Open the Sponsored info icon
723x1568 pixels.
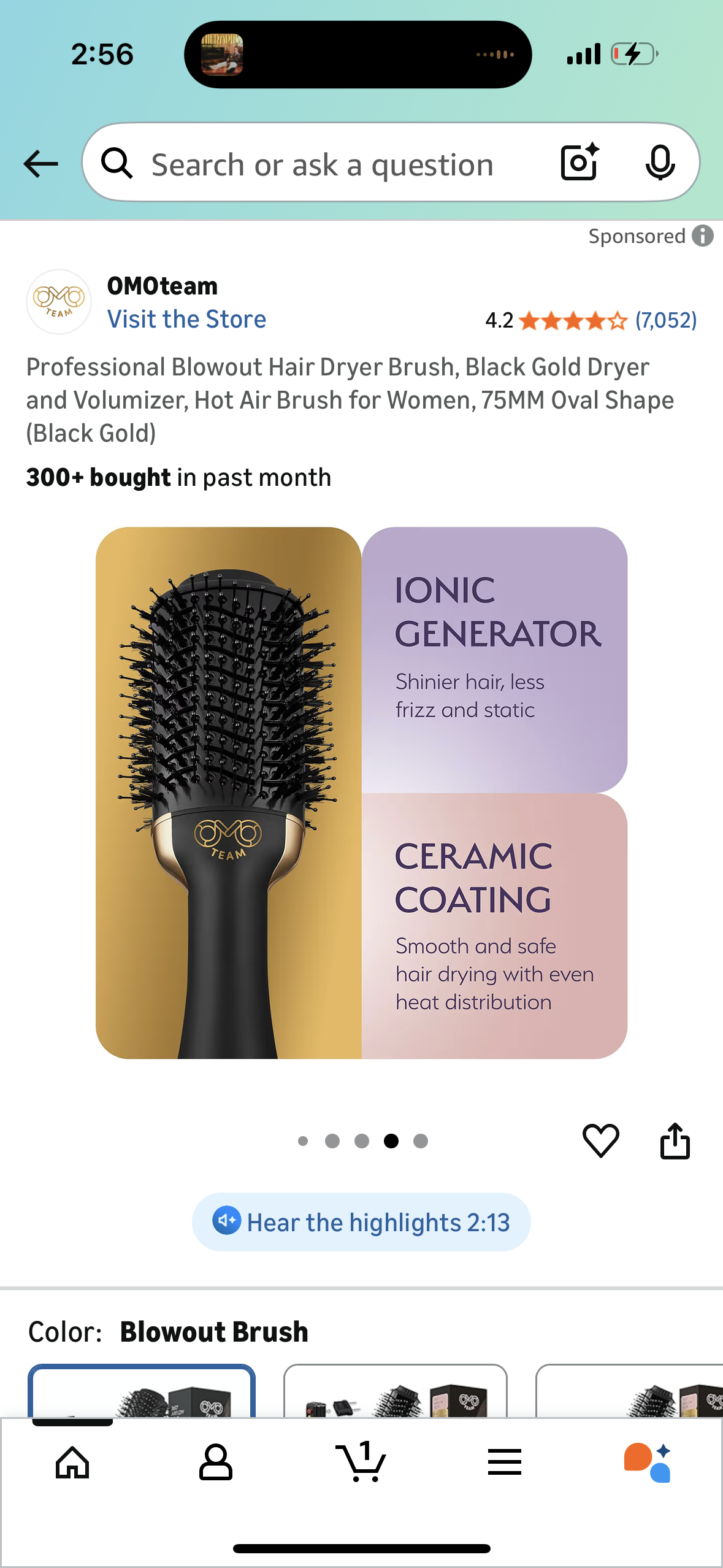(703, 236)
